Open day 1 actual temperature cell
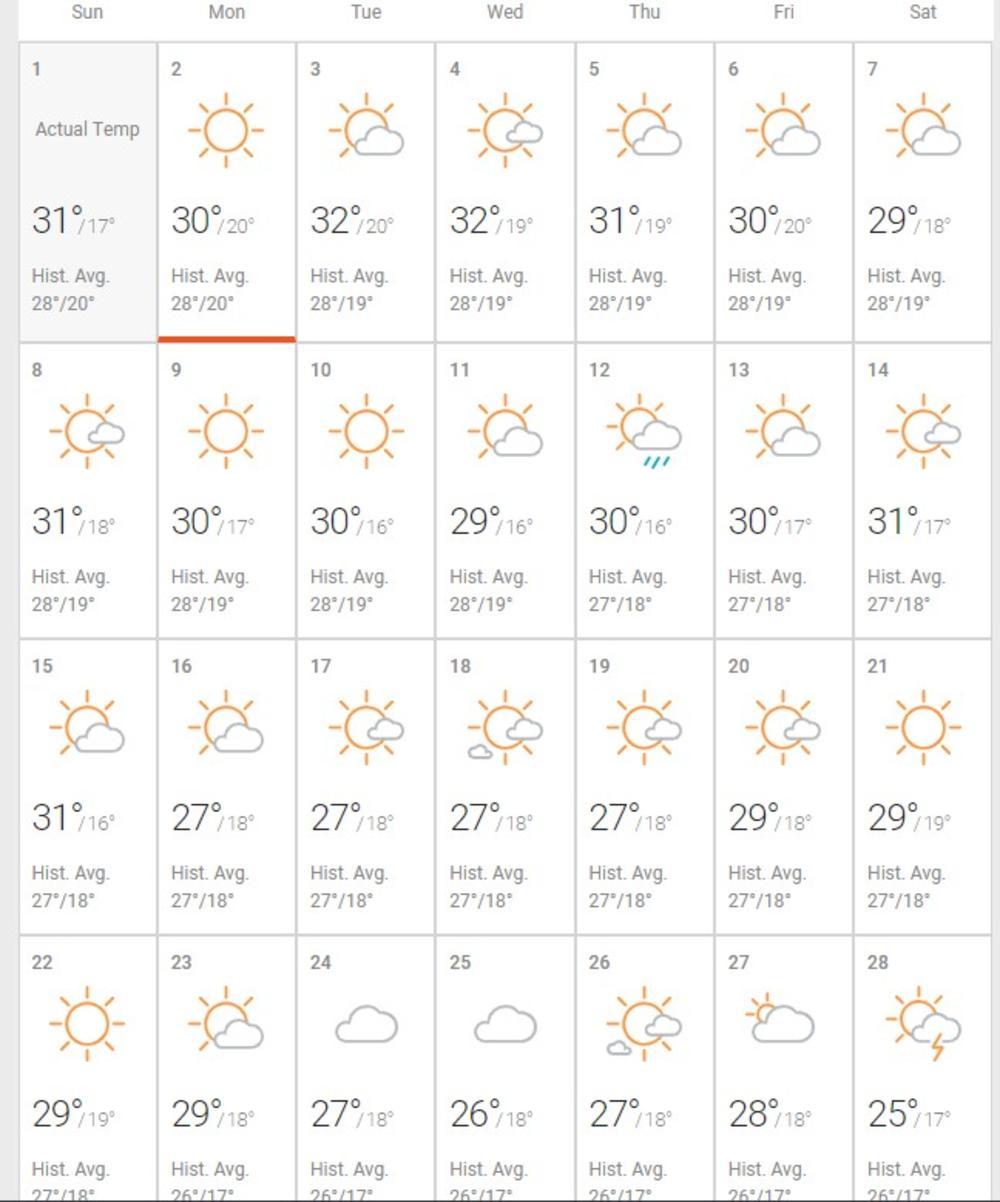 click(88, 190)
